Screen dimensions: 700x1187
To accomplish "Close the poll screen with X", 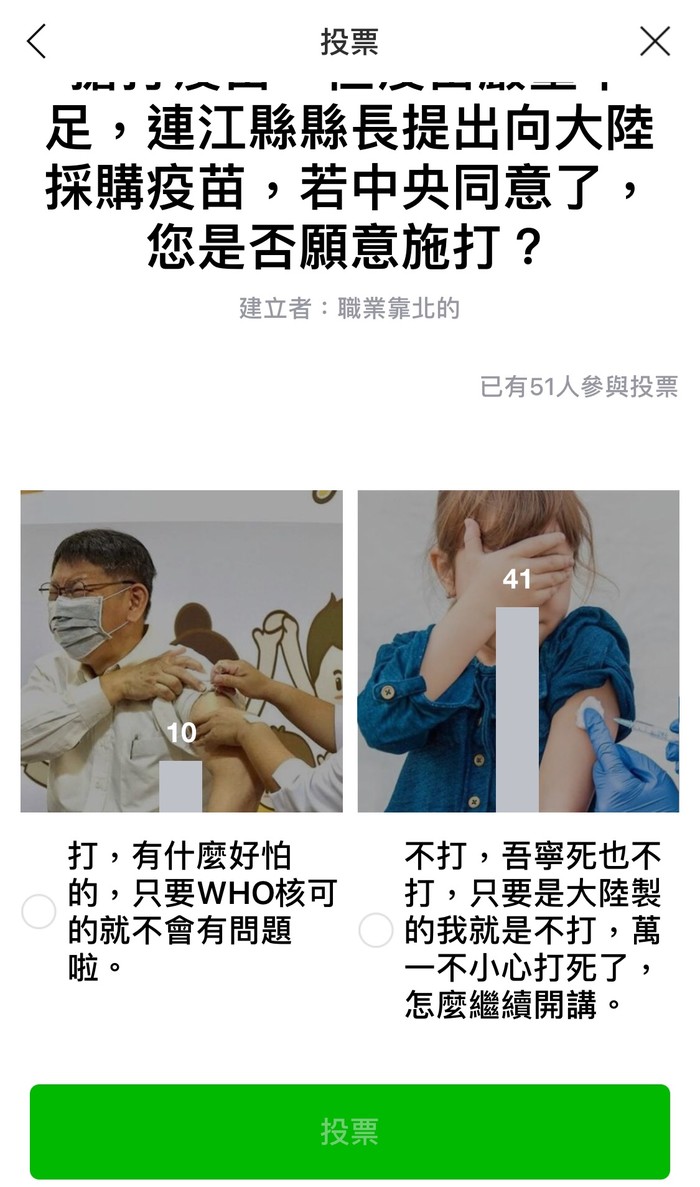I will tap(655, 41).
